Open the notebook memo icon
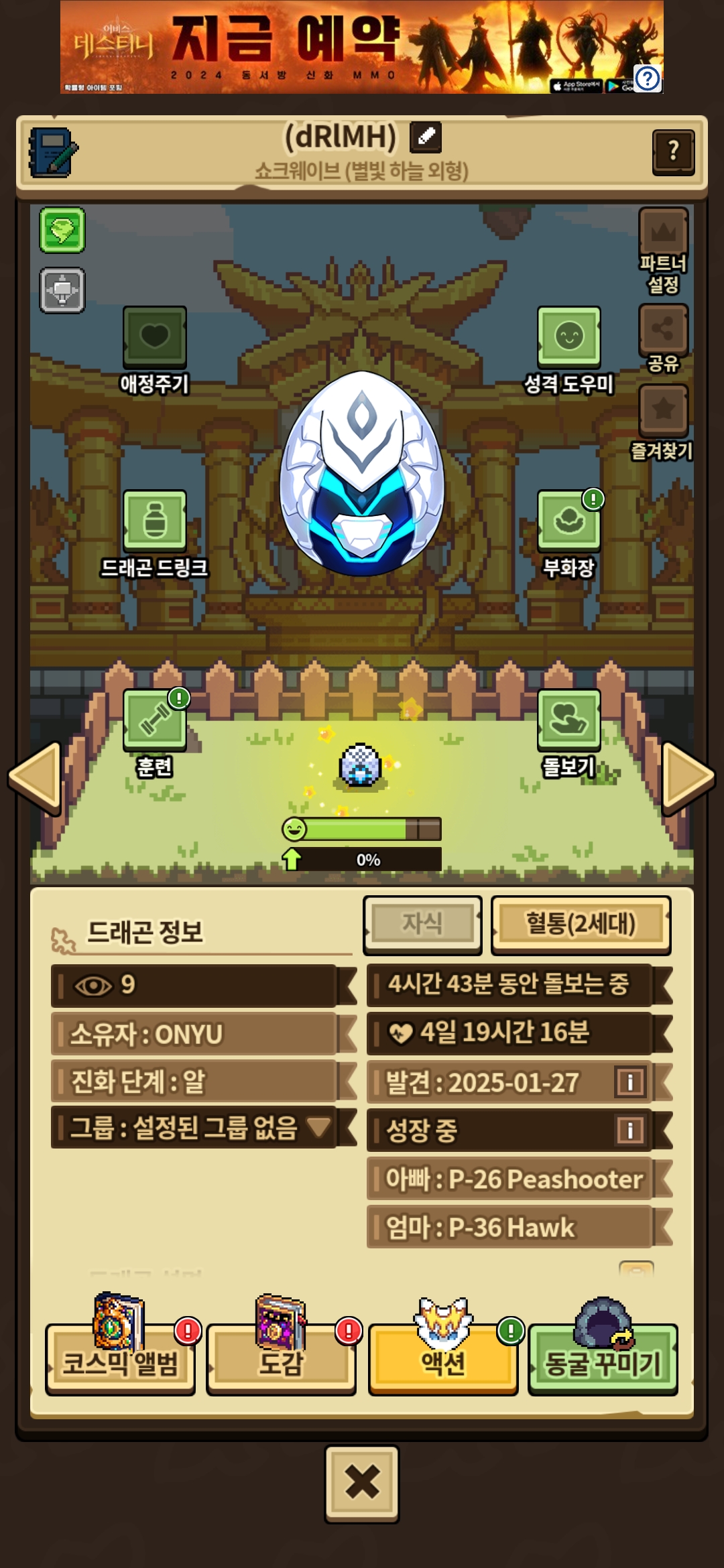This screenshot has height=1568, width=724. (53, 152)
